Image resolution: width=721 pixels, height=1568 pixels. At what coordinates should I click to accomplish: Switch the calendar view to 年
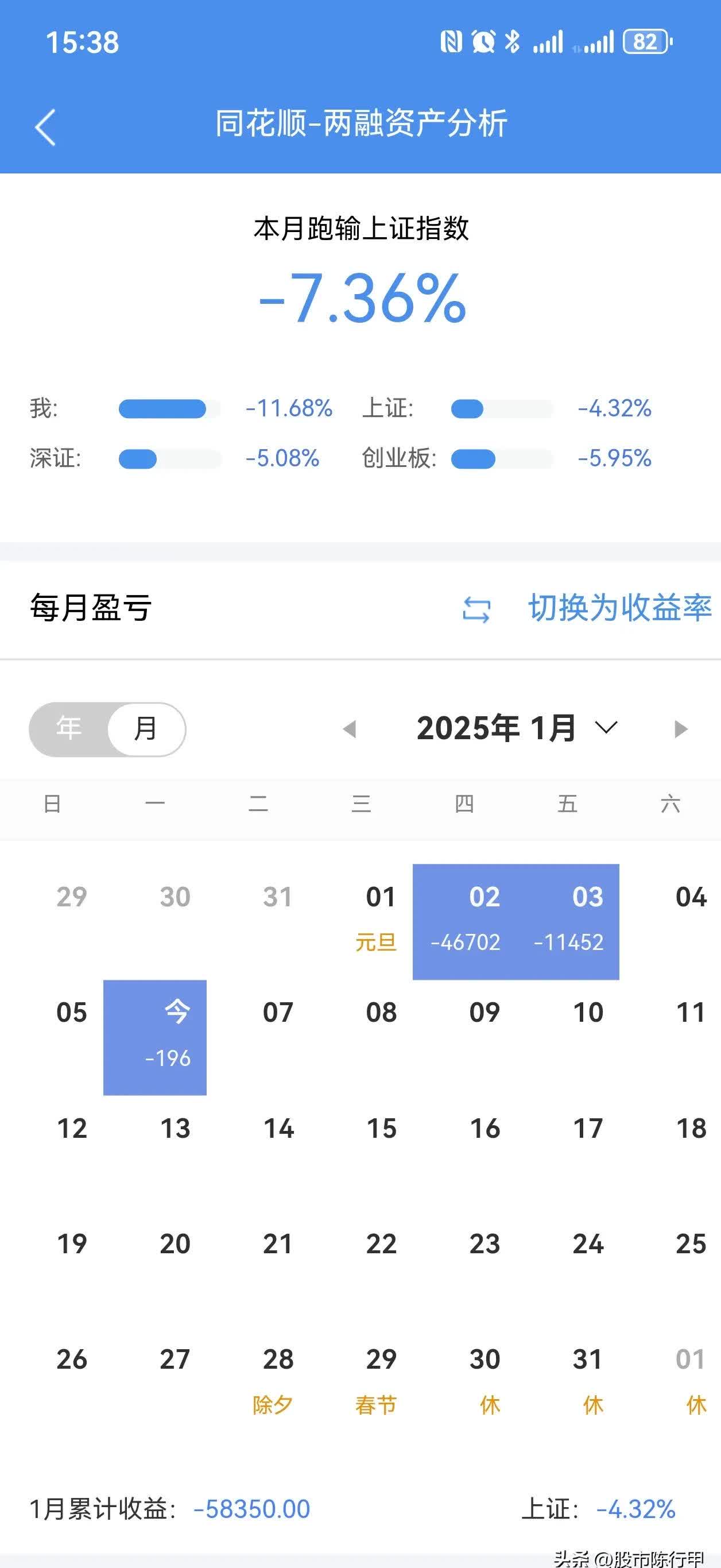pos(69,729)
